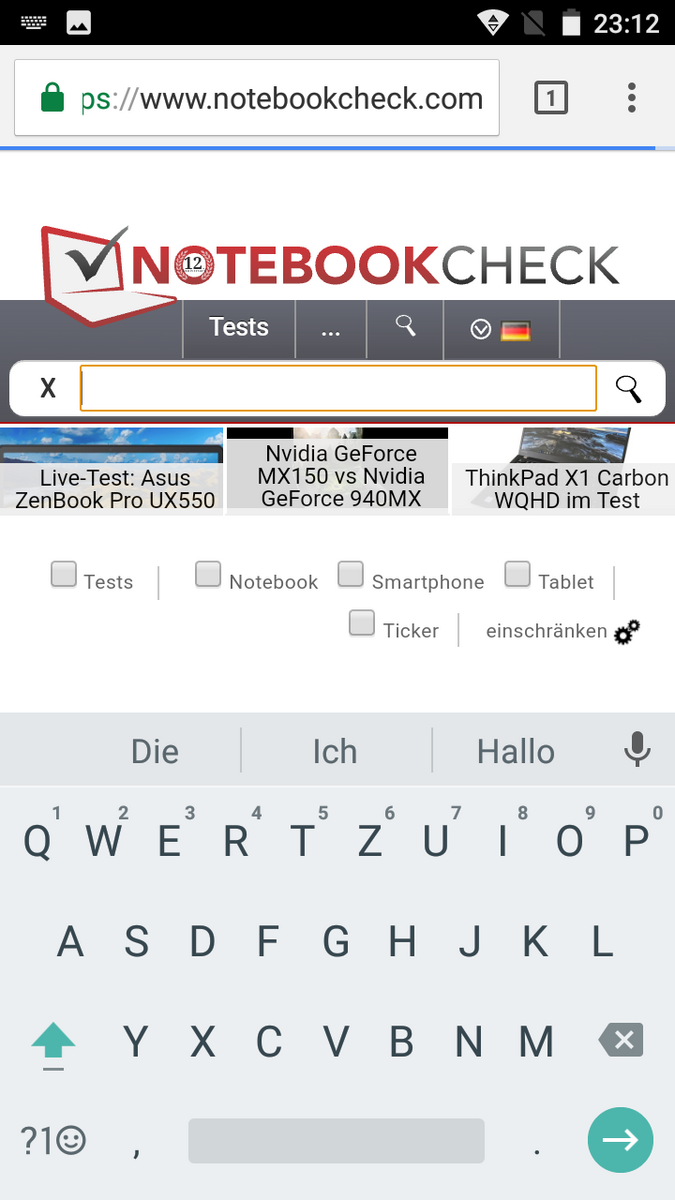Check the Tablet filter checkbox
The width and height of the screenshot is (675, 1200).
point(517,574)
